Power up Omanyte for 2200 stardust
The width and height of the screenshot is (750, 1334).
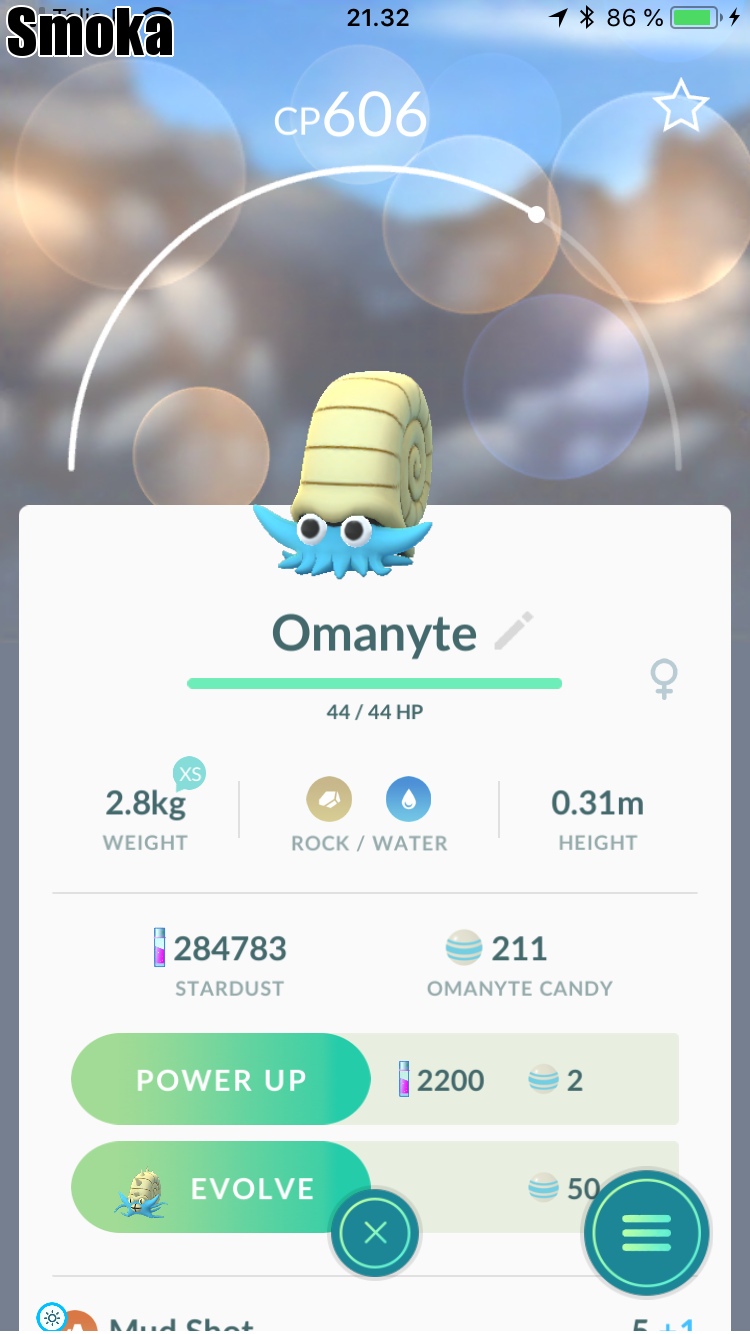coord(221,1080)
